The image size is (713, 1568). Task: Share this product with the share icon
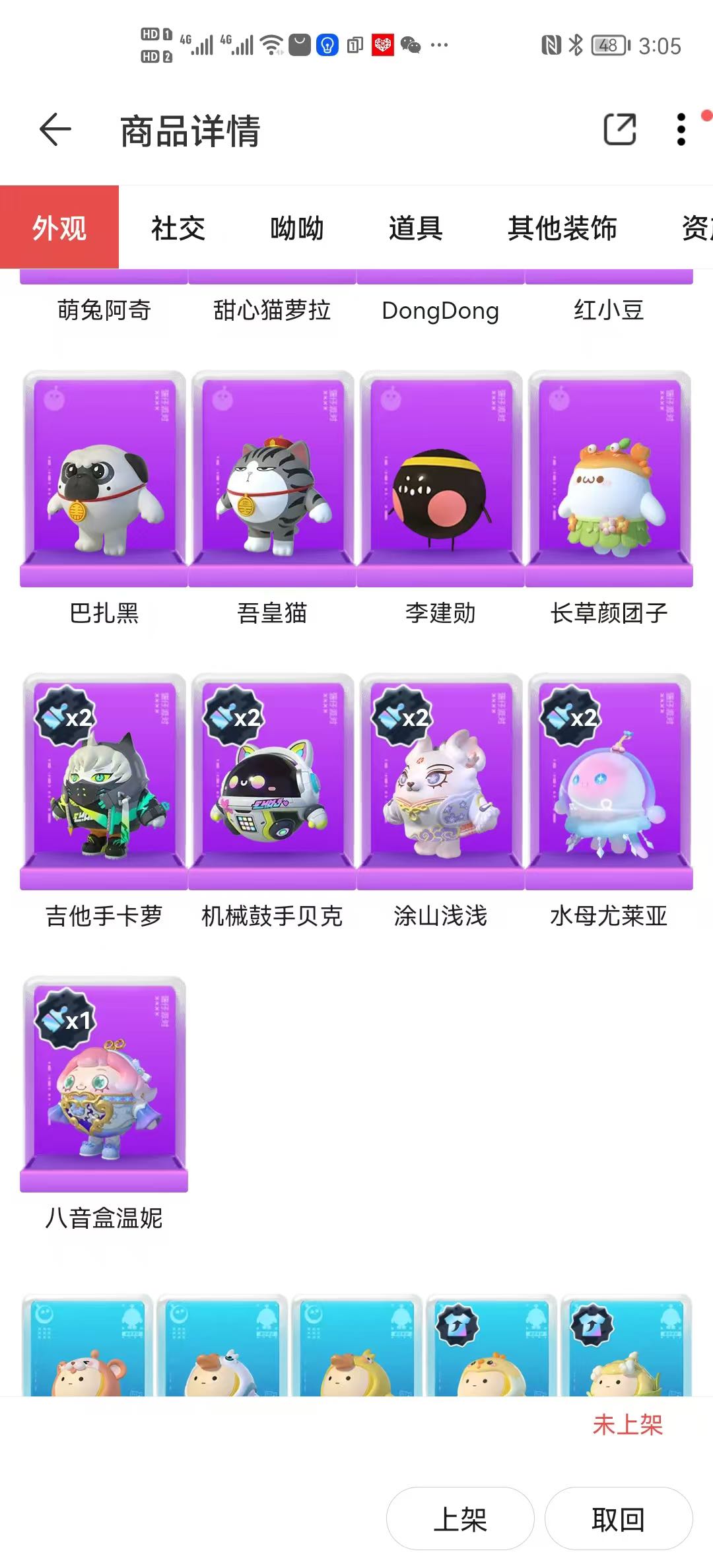620,129
